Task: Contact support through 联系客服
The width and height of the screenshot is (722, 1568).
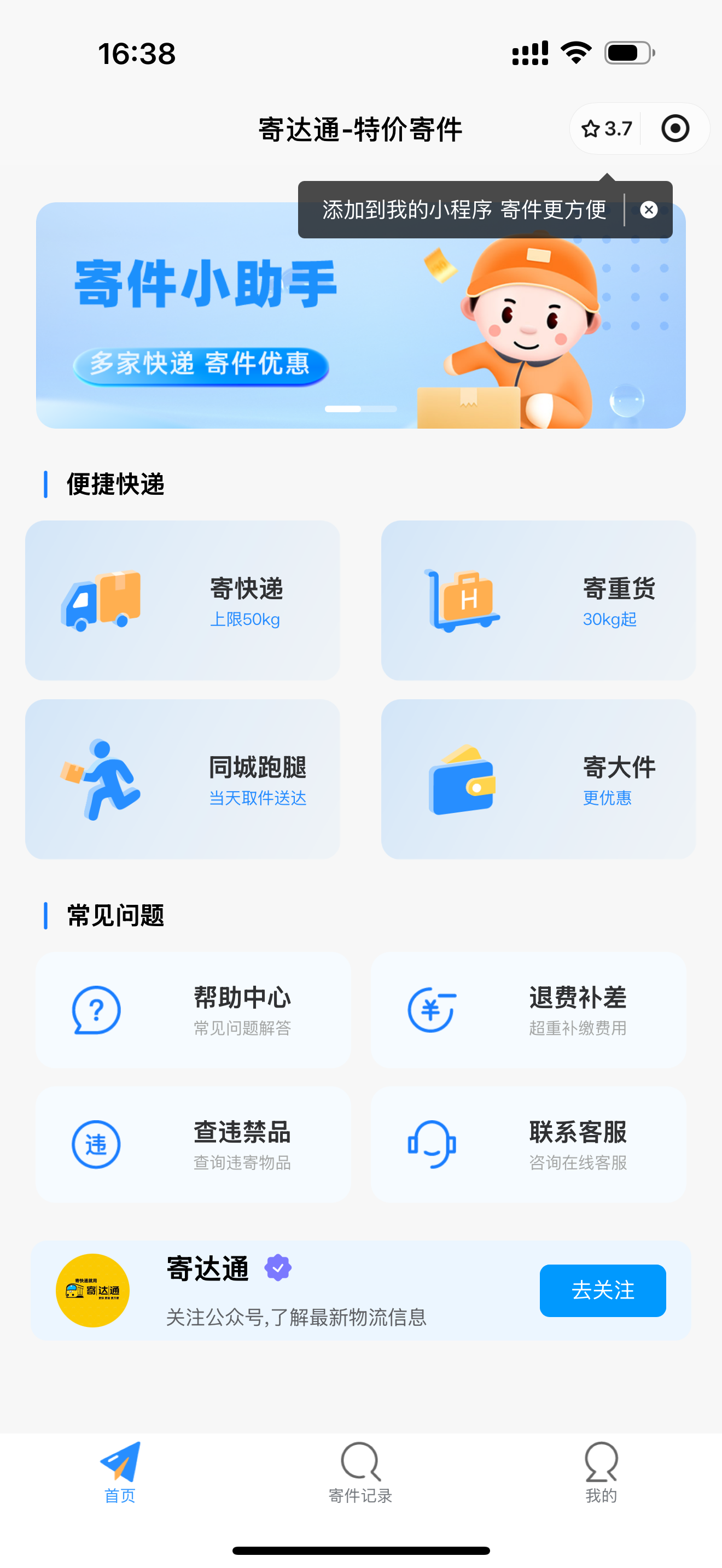Action: 528,1144
